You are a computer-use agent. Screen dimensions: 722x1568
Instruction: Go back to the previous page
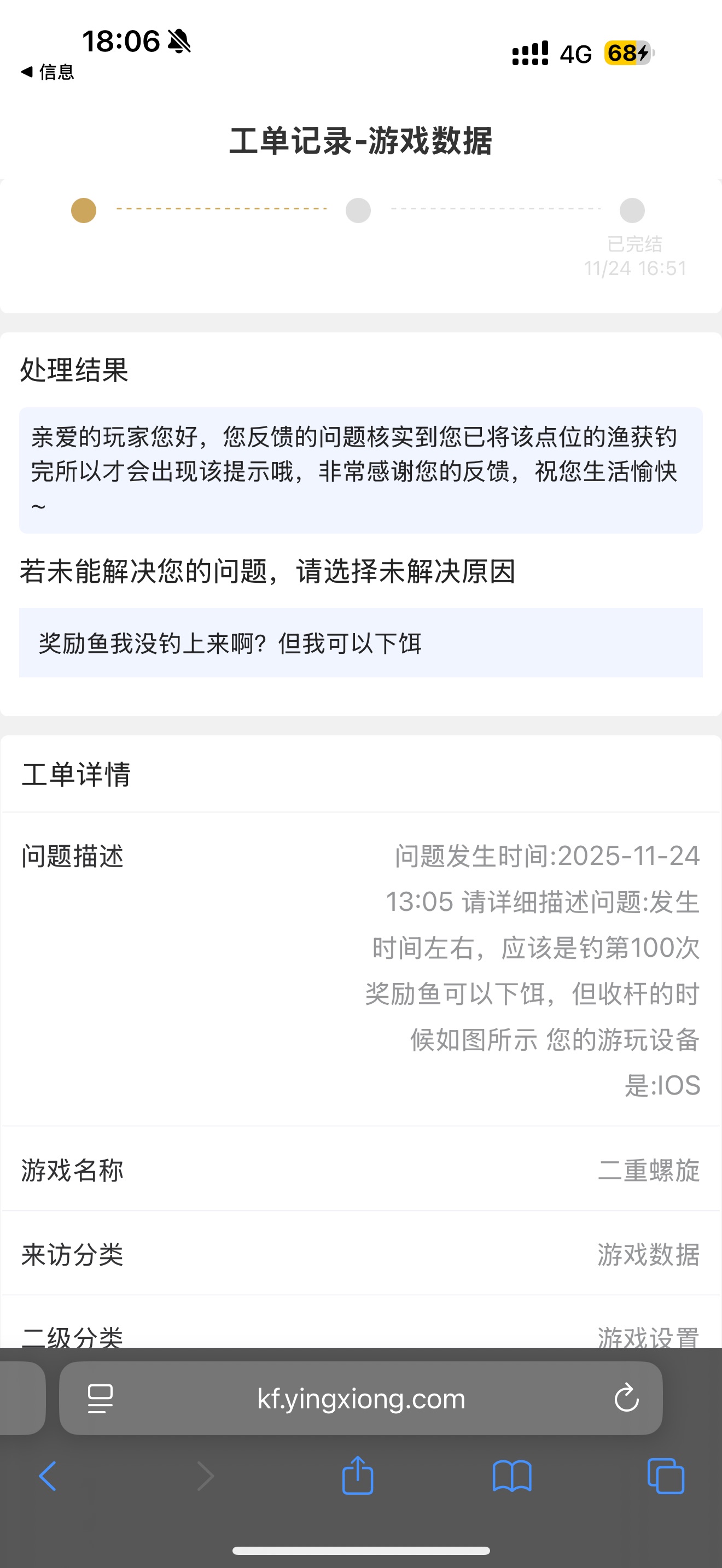(x=48, y=1476)
